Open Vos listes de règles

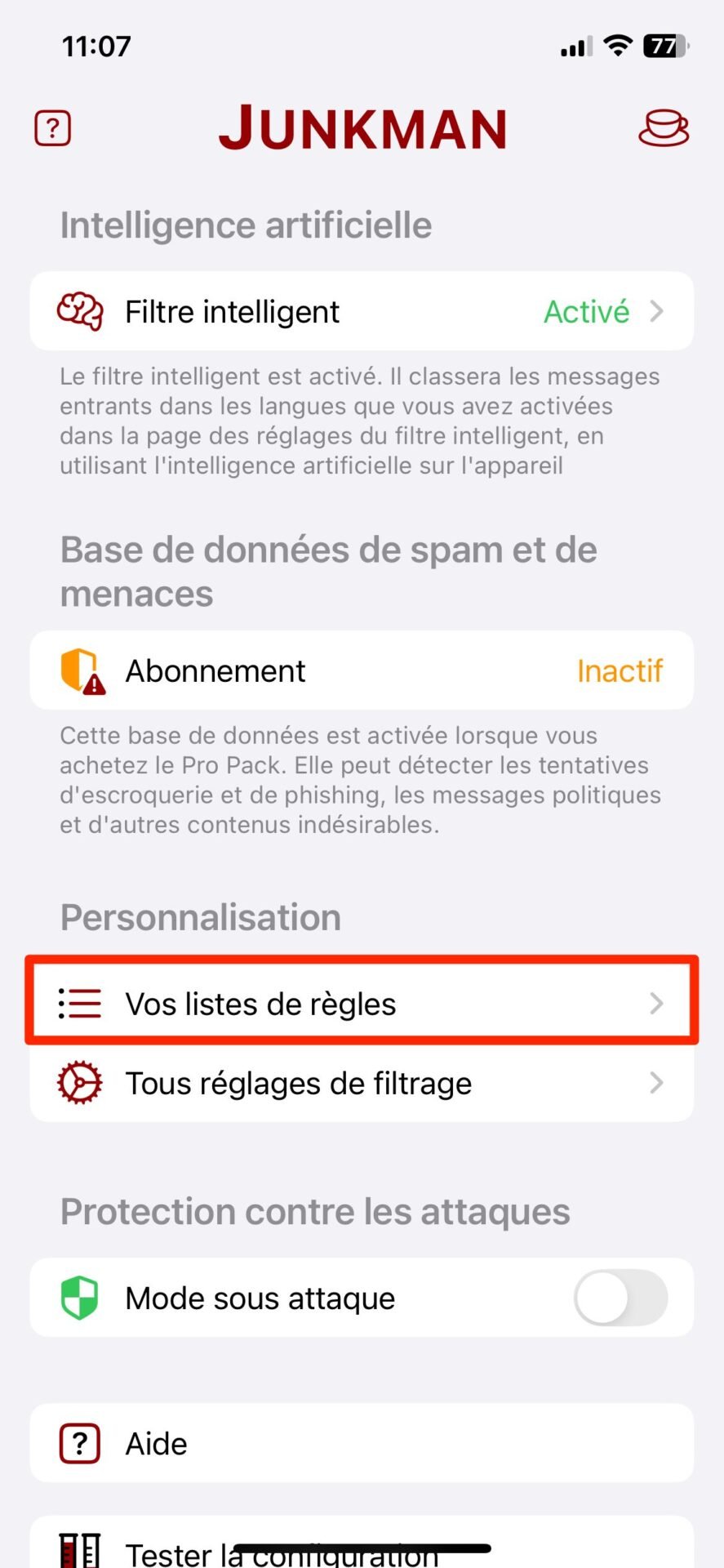coord(362,1003)
